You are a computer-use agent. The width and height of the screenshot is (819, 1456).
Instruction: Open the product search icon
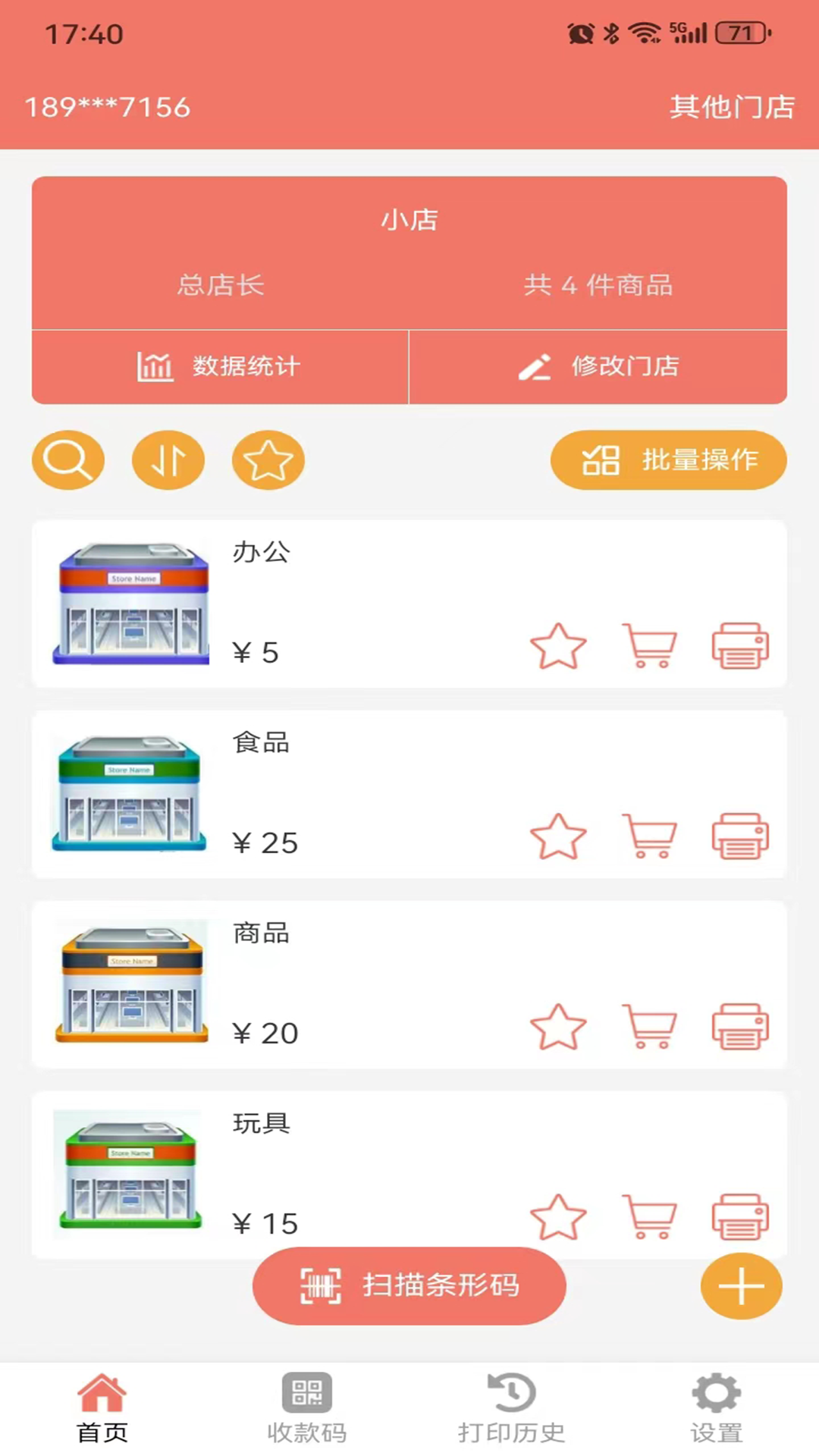pyautogui.click(x=67, y=460)
